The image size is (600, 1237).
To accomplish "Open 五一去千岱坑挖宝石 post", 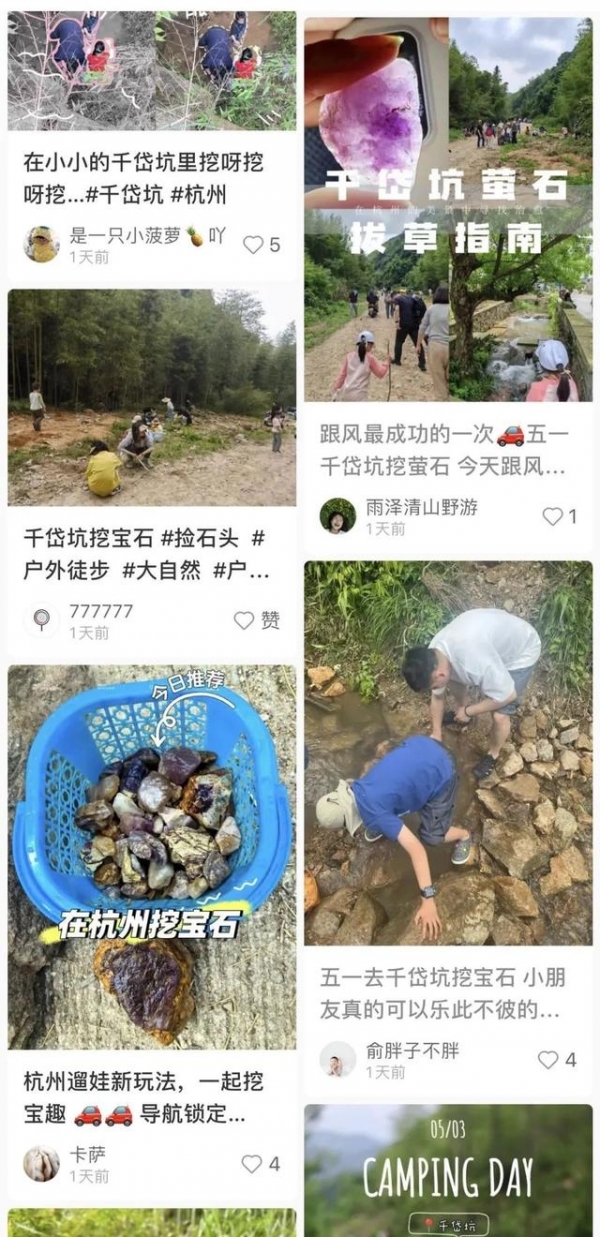I will point(448,752).
